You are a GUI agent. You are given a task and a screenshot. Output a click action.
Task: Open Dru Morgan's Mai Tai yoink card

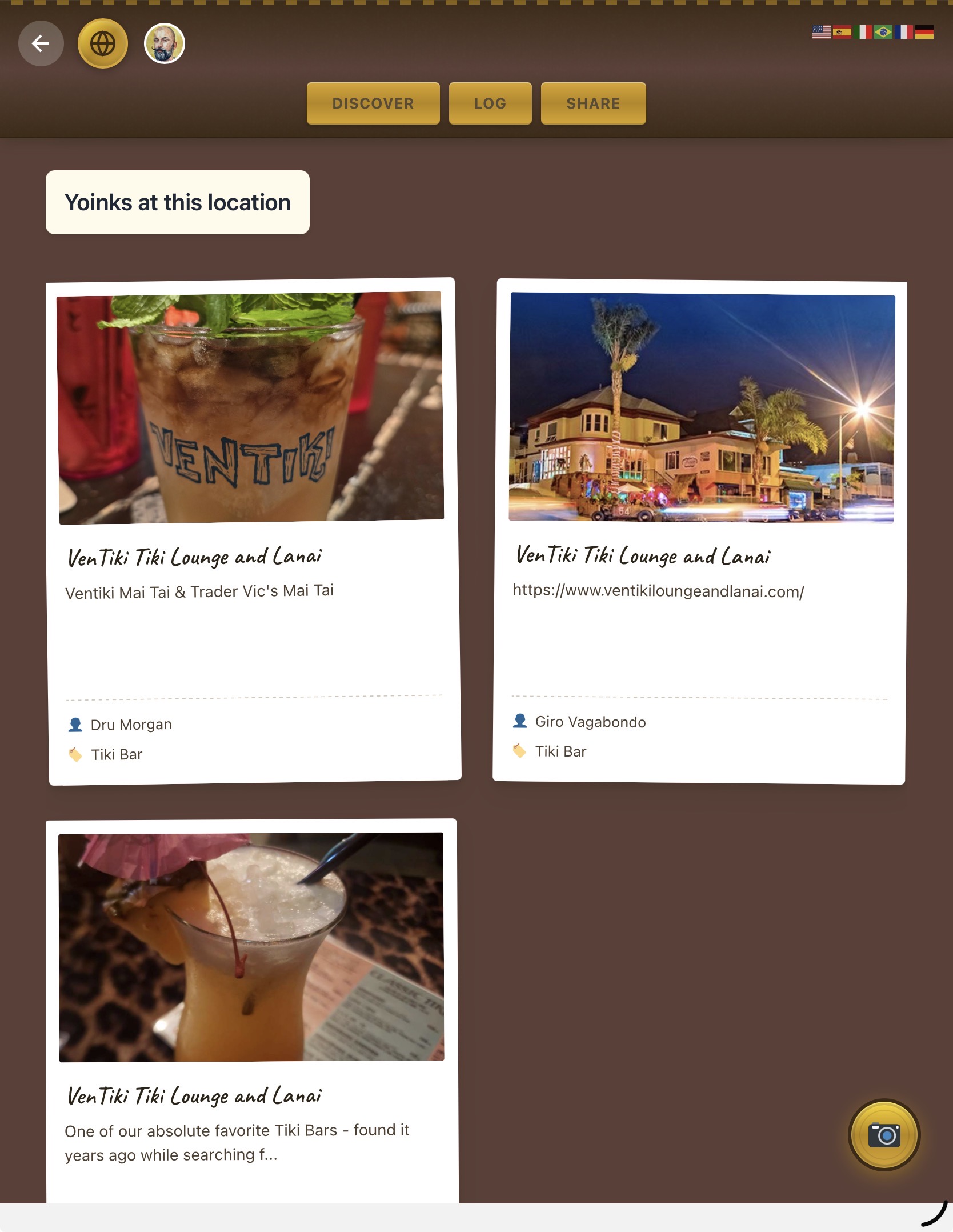pos(254,531)
